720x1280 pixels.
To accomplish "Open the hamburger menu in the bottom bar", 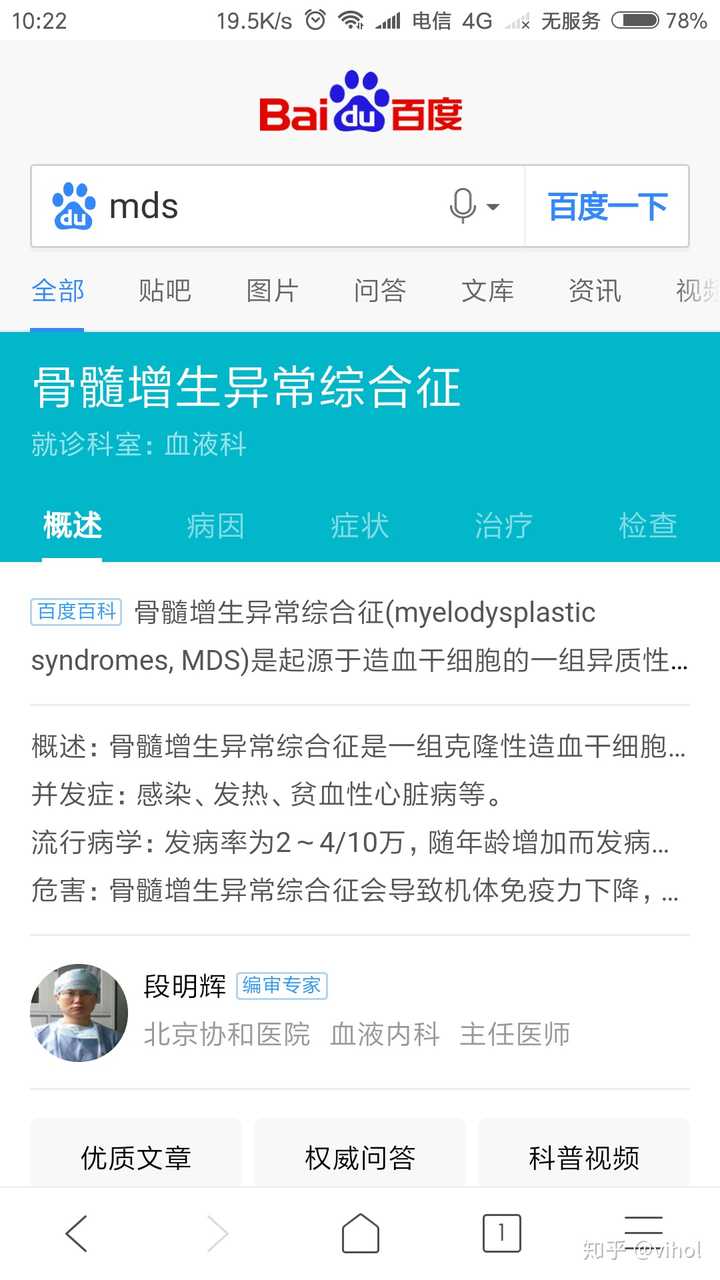I will [643, 1232].
